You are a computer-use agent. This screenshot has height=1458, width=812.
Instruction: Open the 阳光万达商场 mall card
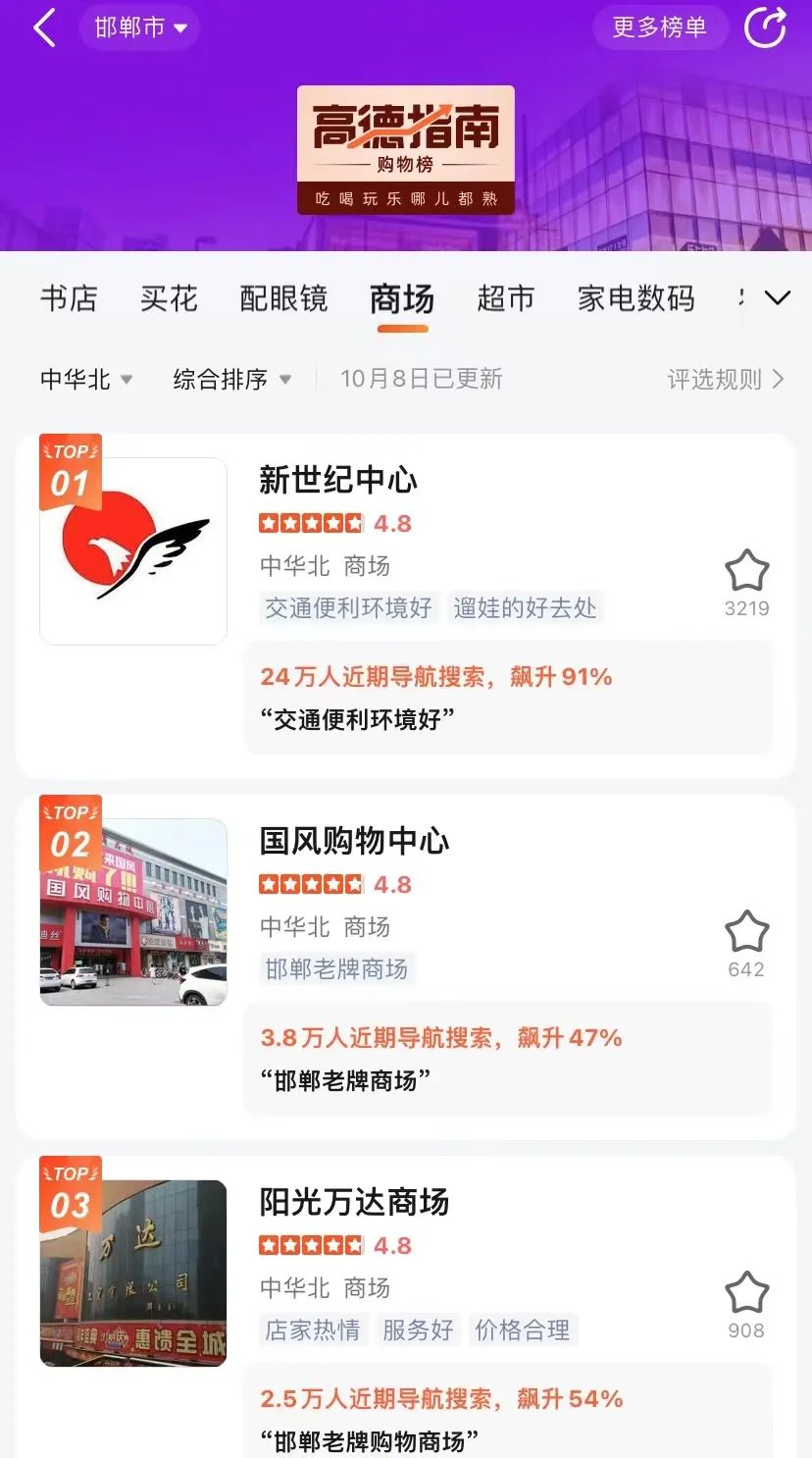point(354,1202)
